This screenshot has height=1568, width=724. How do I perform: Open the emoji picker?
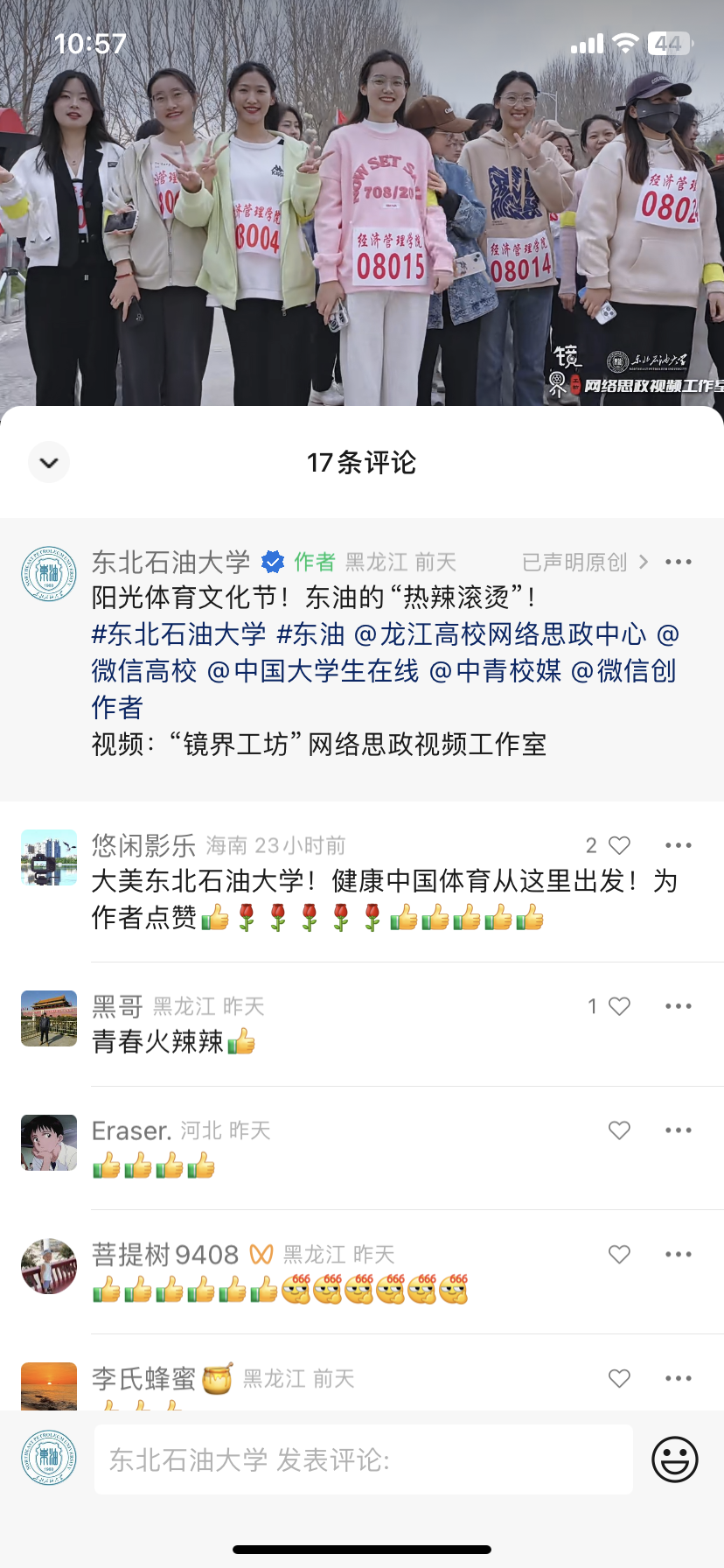click(675, 1459)
